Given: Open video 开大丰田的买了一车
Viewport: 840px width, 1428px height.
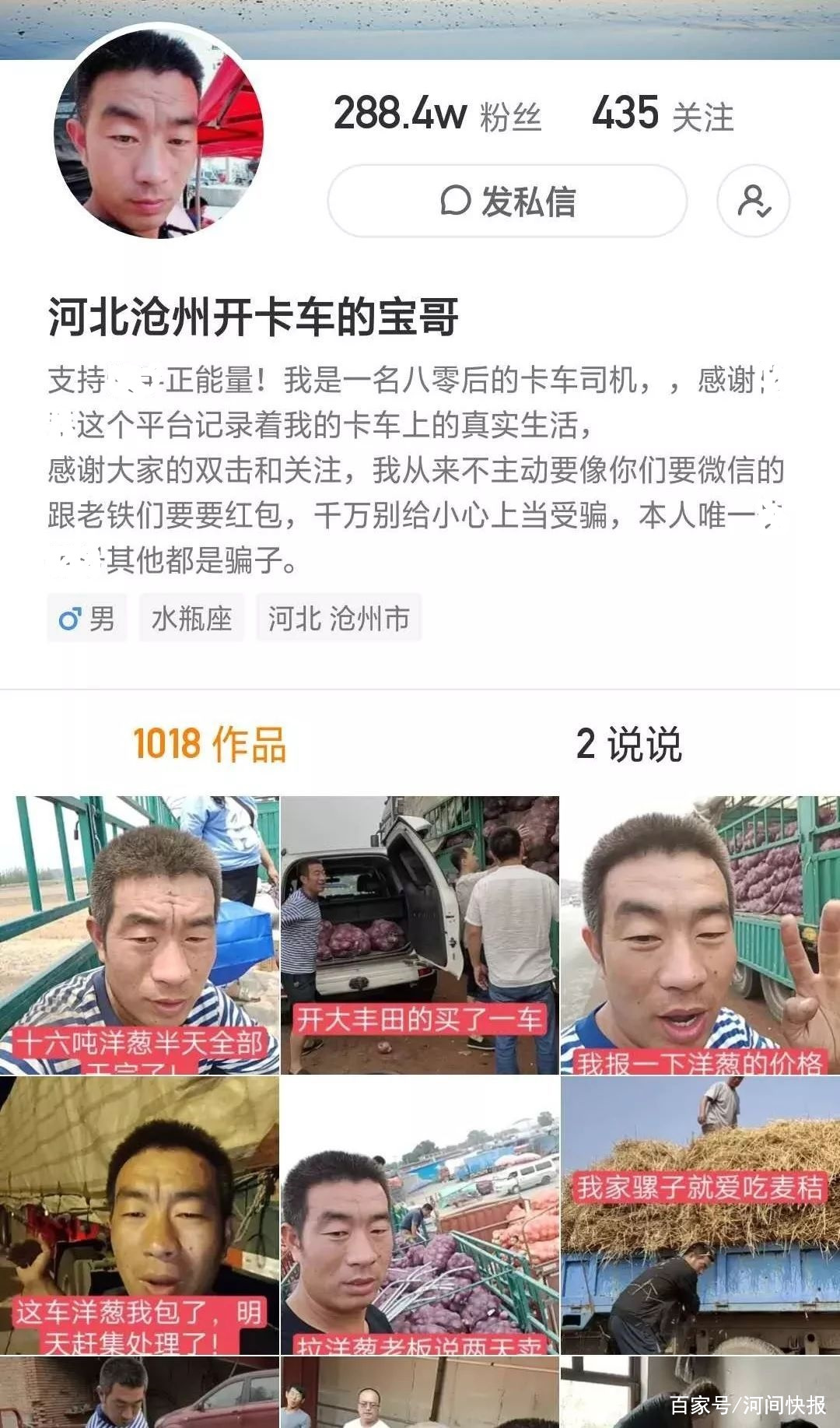Looking at the screenshot, I should coord(420,935).
